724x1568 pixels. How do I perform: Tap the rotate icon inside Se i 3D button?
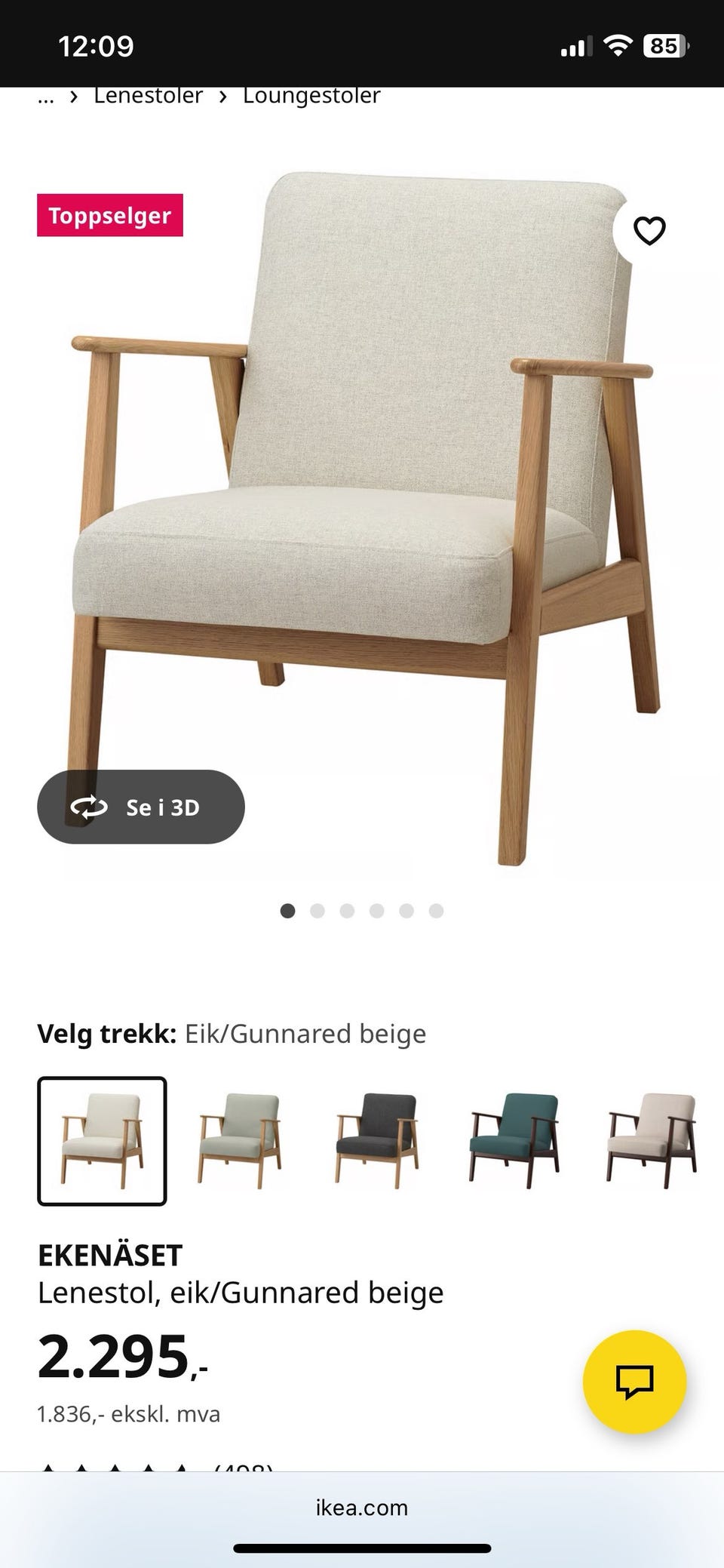click(x=88, y=806)
